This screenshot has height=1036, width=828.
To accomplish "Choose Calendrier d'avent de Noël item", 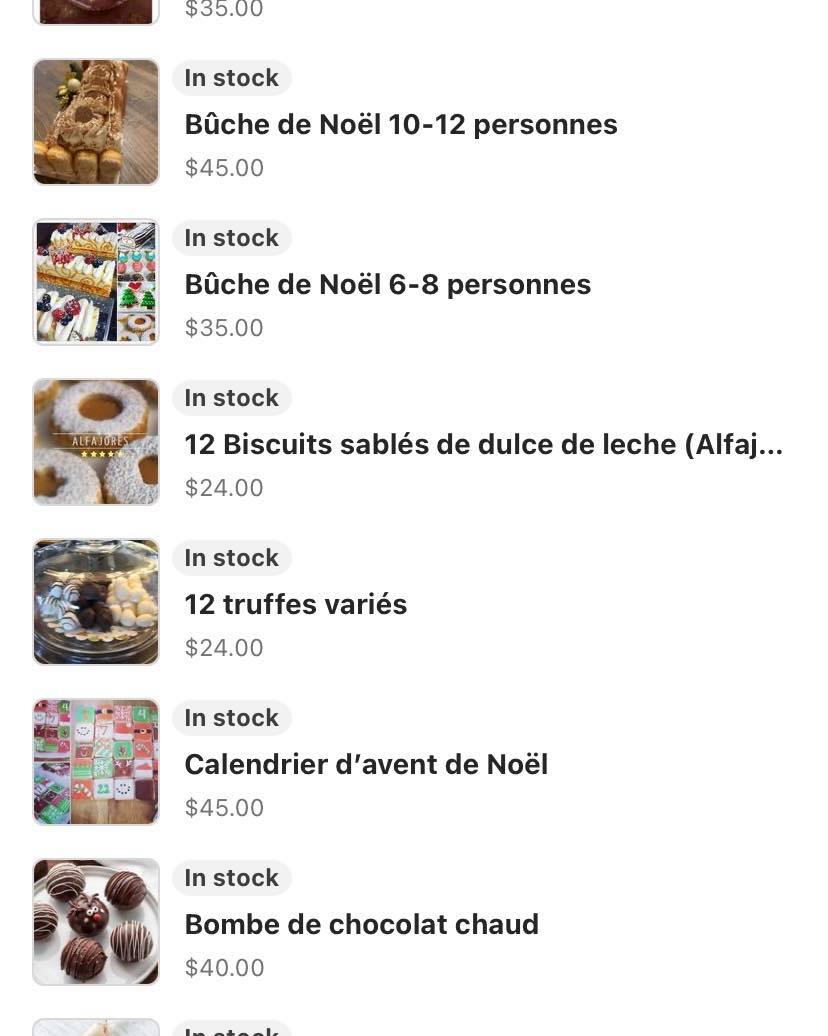I will [365, 765].
